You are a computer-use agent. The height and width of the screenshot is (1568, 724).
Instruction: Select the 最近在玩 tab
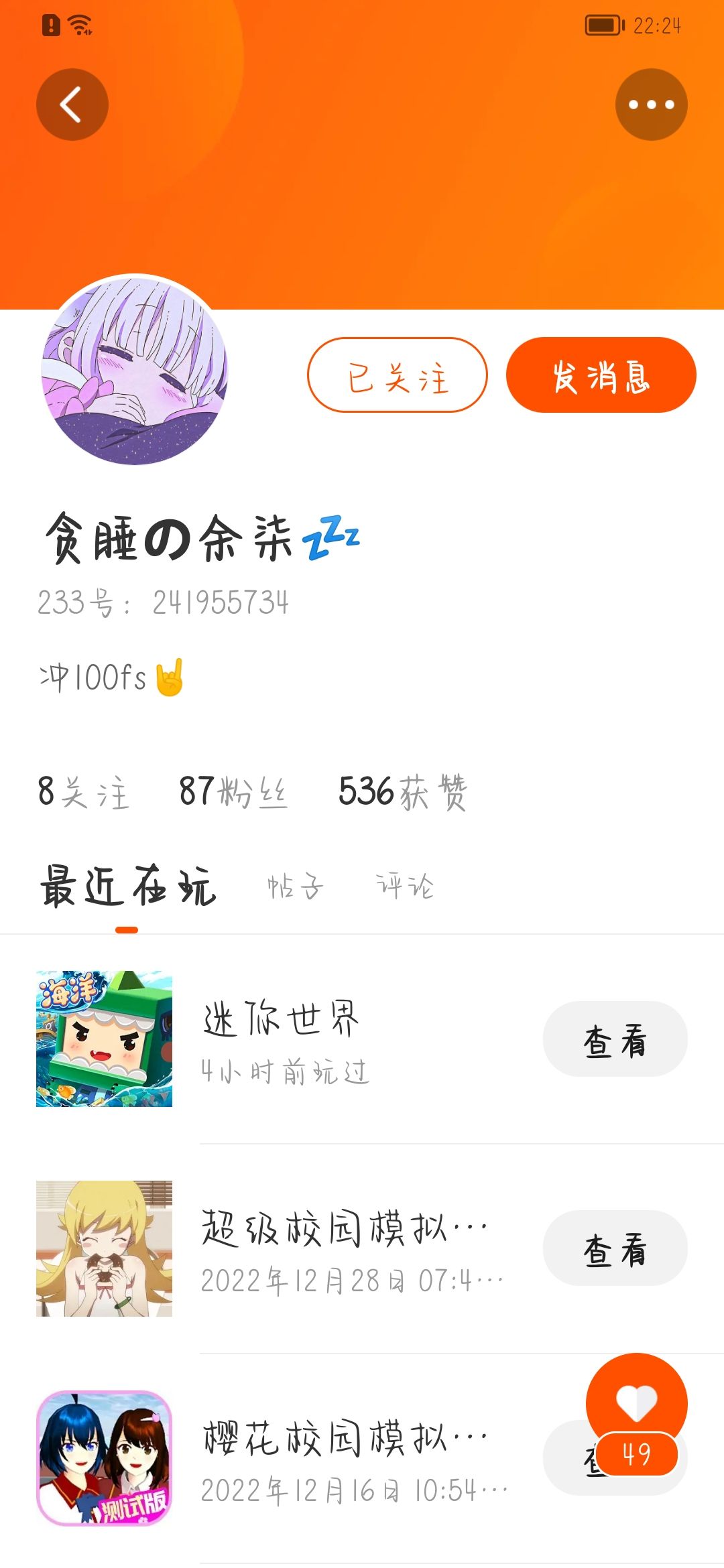pos(127,887)
